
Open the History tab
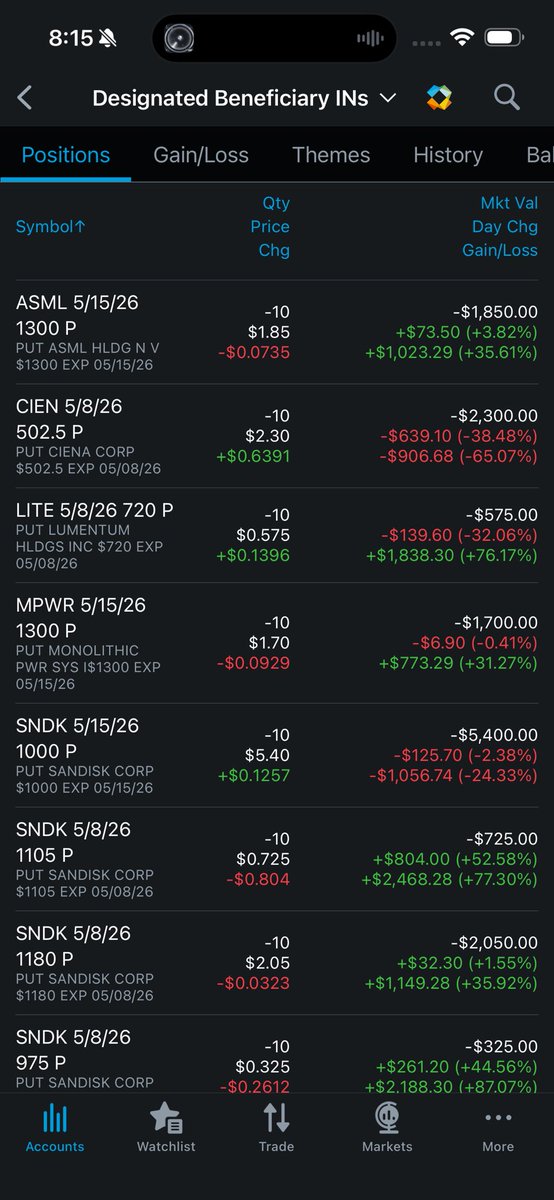[448, 155]
